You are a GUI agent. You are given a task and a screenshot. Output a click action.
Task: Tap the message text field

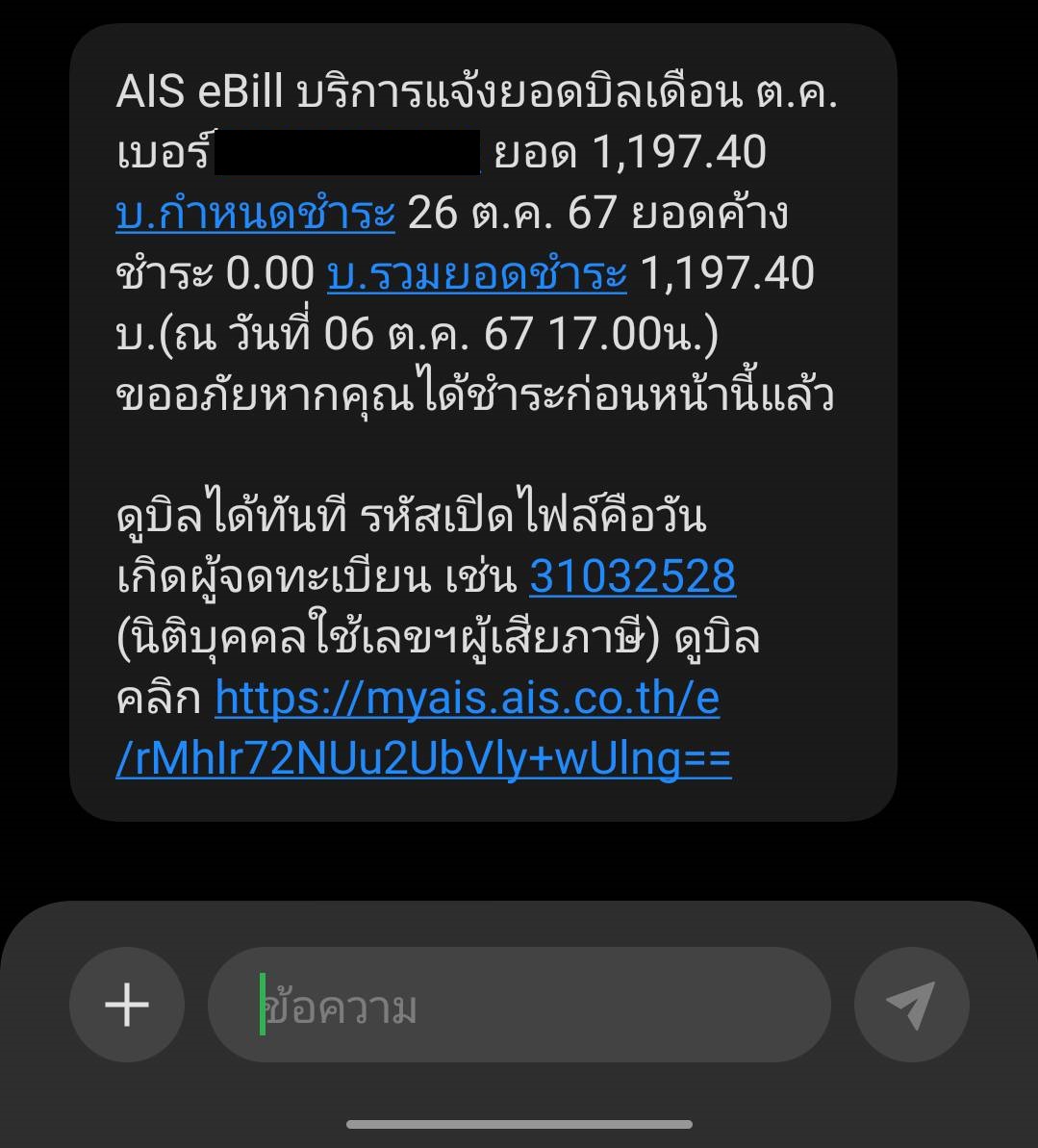(519, 1005)
